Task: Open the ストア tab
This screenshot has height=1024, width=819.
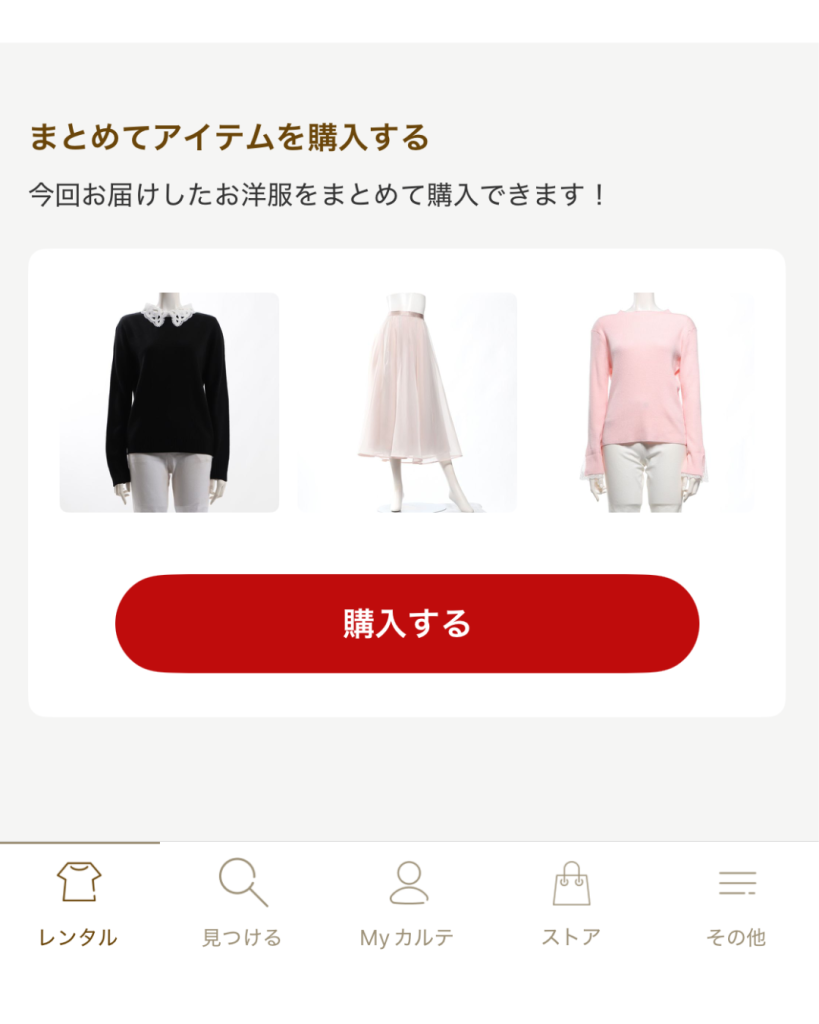Action: (x=571, y=906)
